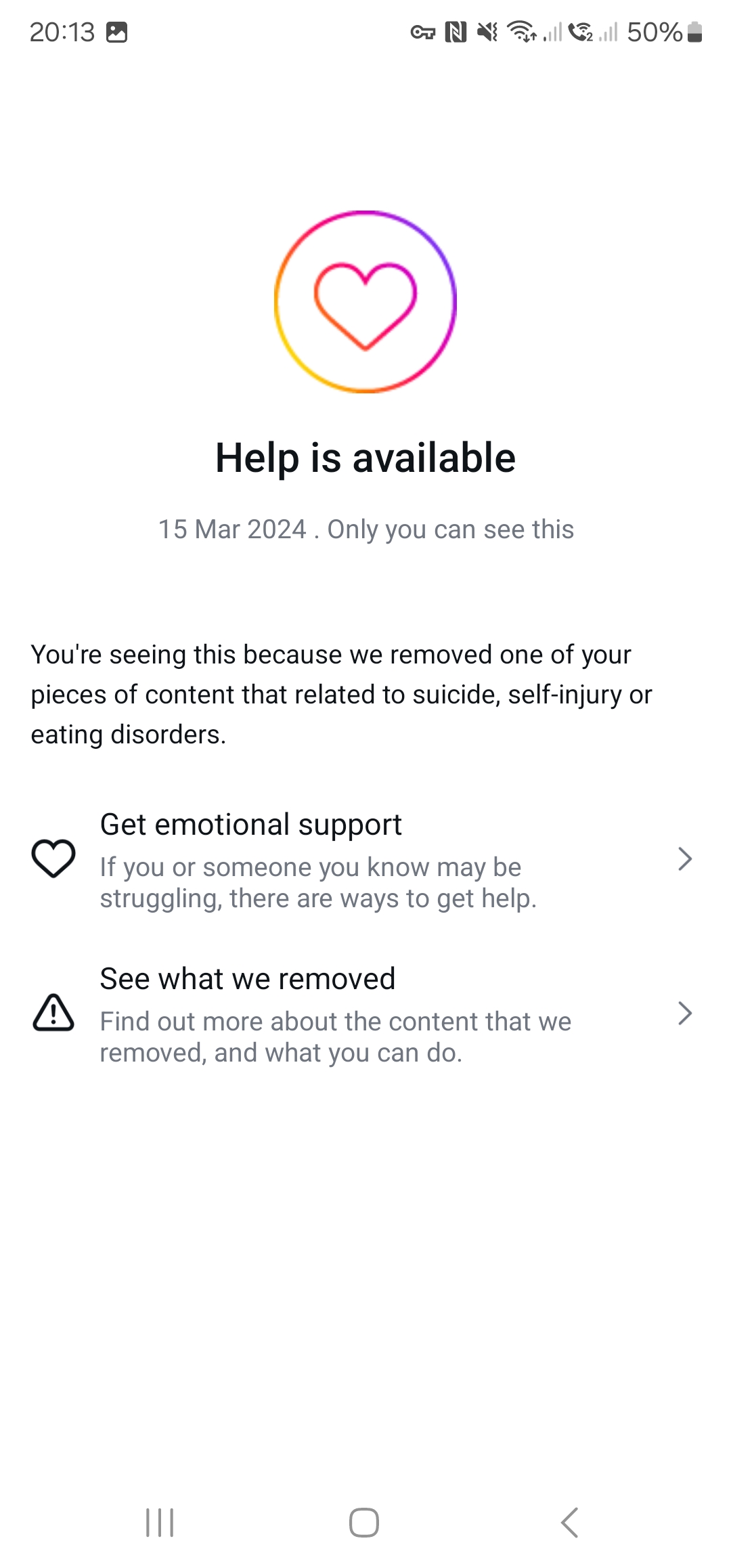Screen dimensions: 731x1568
Task: Go to the home screen
Action: tap(364, 1523)
